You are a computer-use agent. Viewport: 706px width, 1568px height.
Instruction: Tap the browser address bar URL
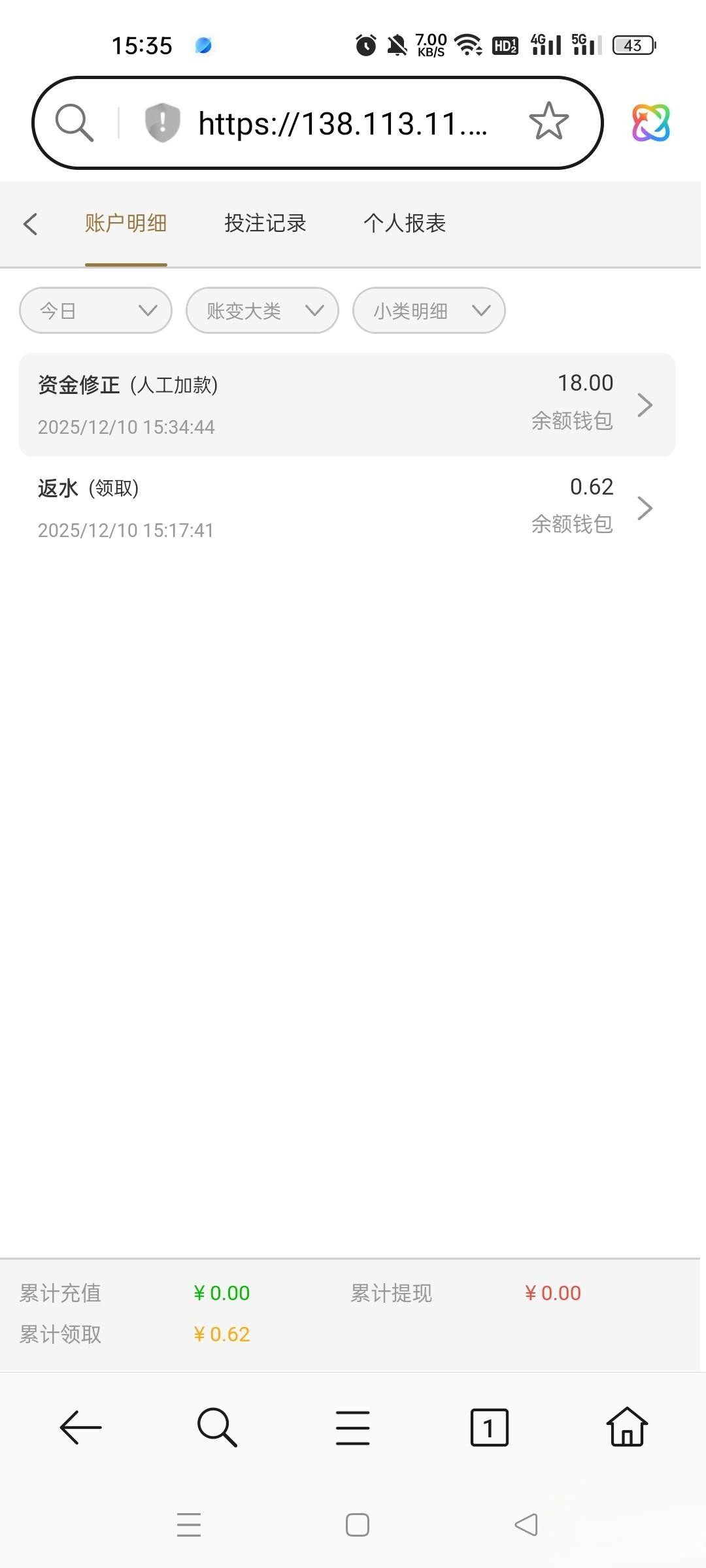[343, 123]
